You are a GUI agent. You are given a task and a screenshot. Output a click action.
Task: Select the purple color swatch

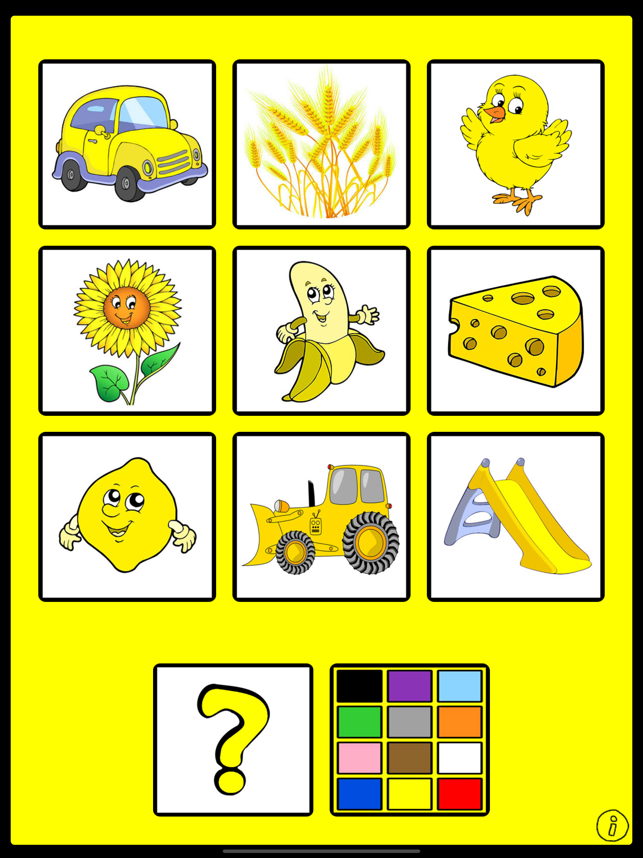point(410,686)
